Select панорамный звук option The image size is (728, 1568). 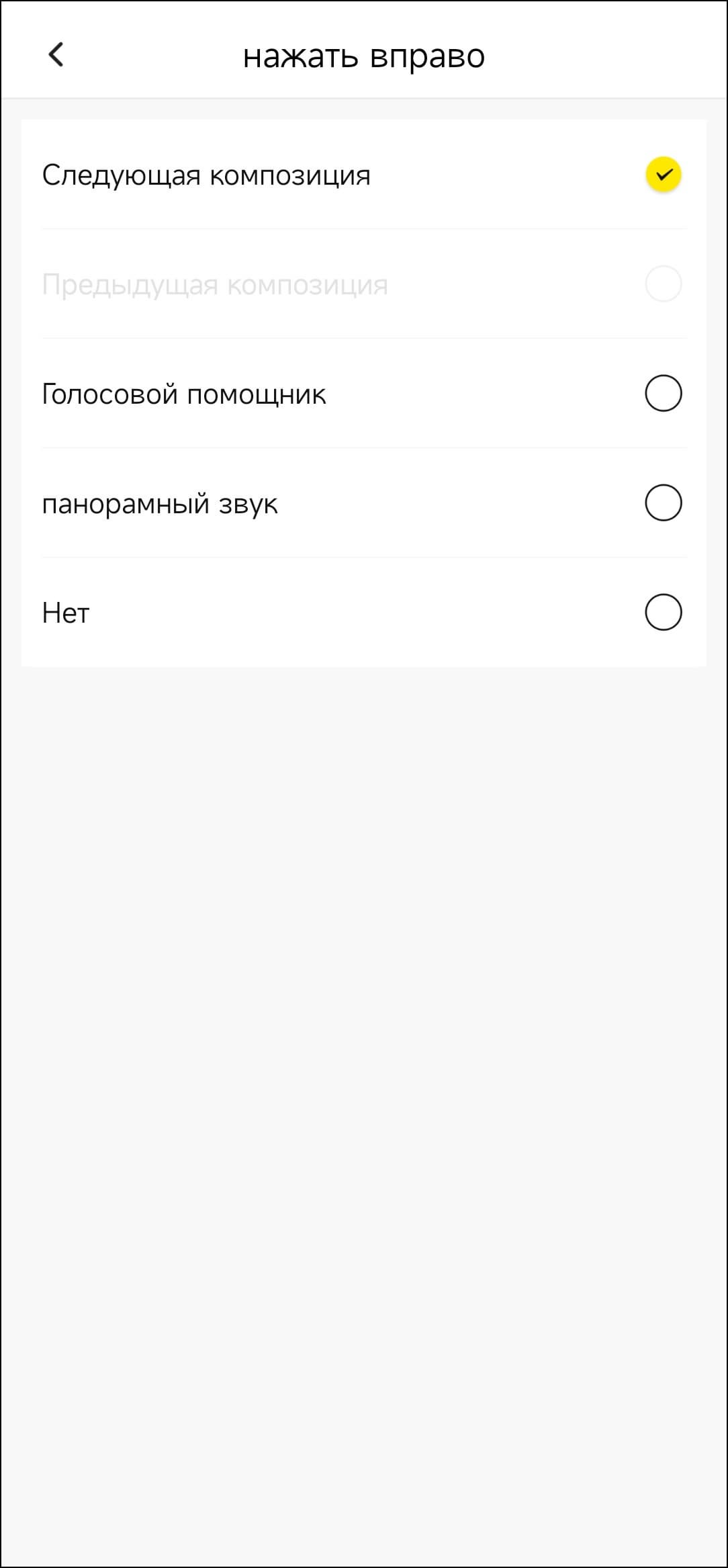click(363, 503)
